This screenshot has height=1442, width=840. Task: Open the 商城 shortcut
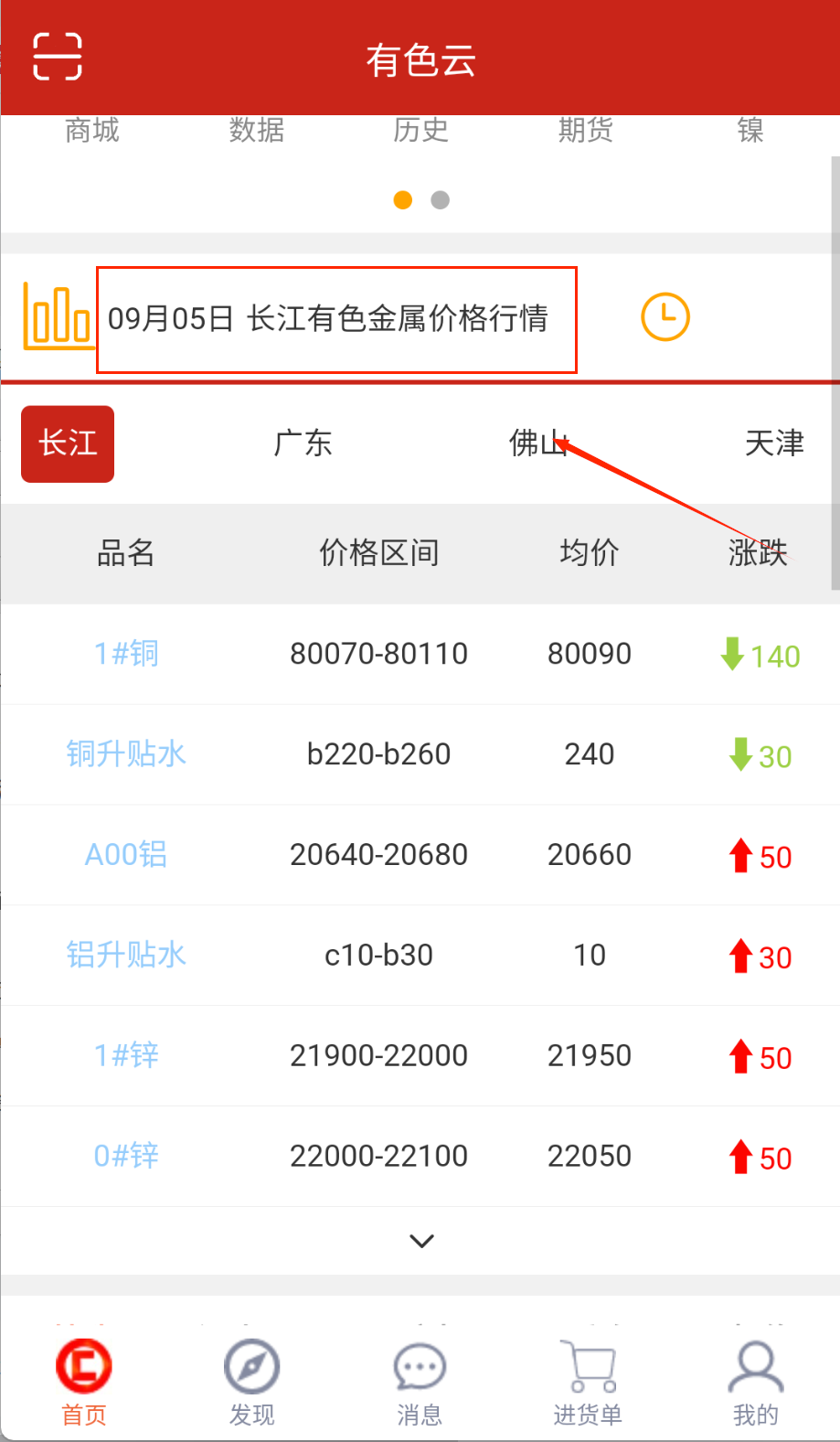click(92, 131)
